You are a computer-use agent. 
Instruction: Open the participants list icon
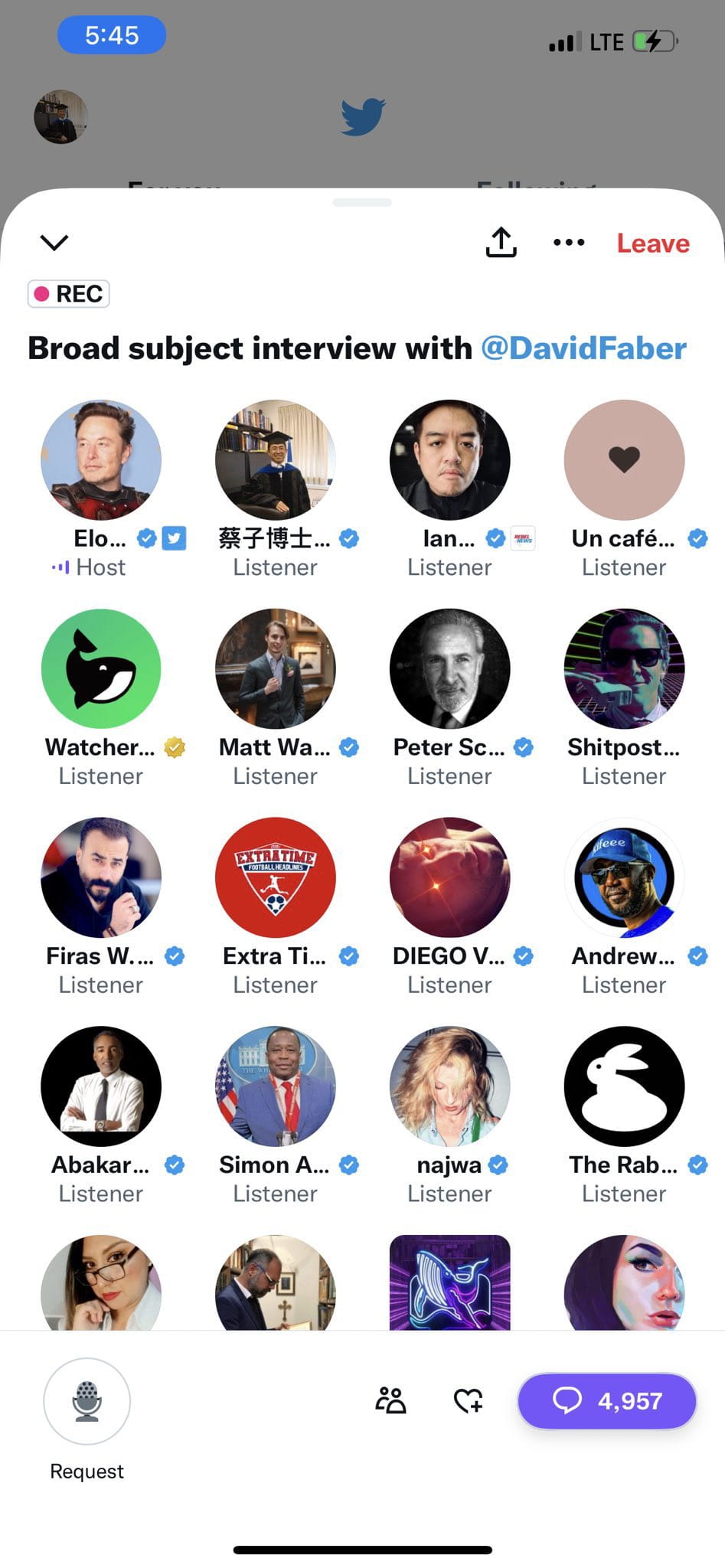point(390,1401)
